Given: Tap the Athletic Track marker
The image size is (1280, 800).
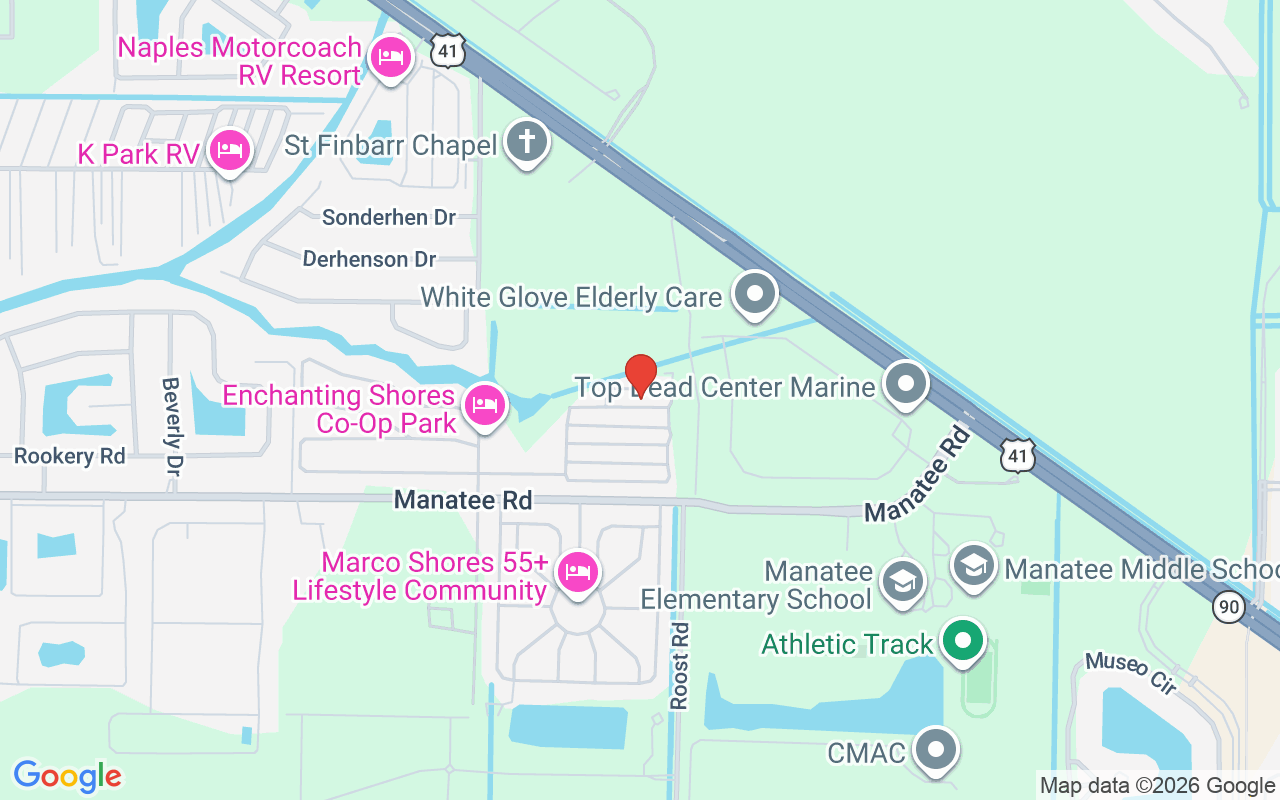Looking at the screenshot, I should pos(963,642).
